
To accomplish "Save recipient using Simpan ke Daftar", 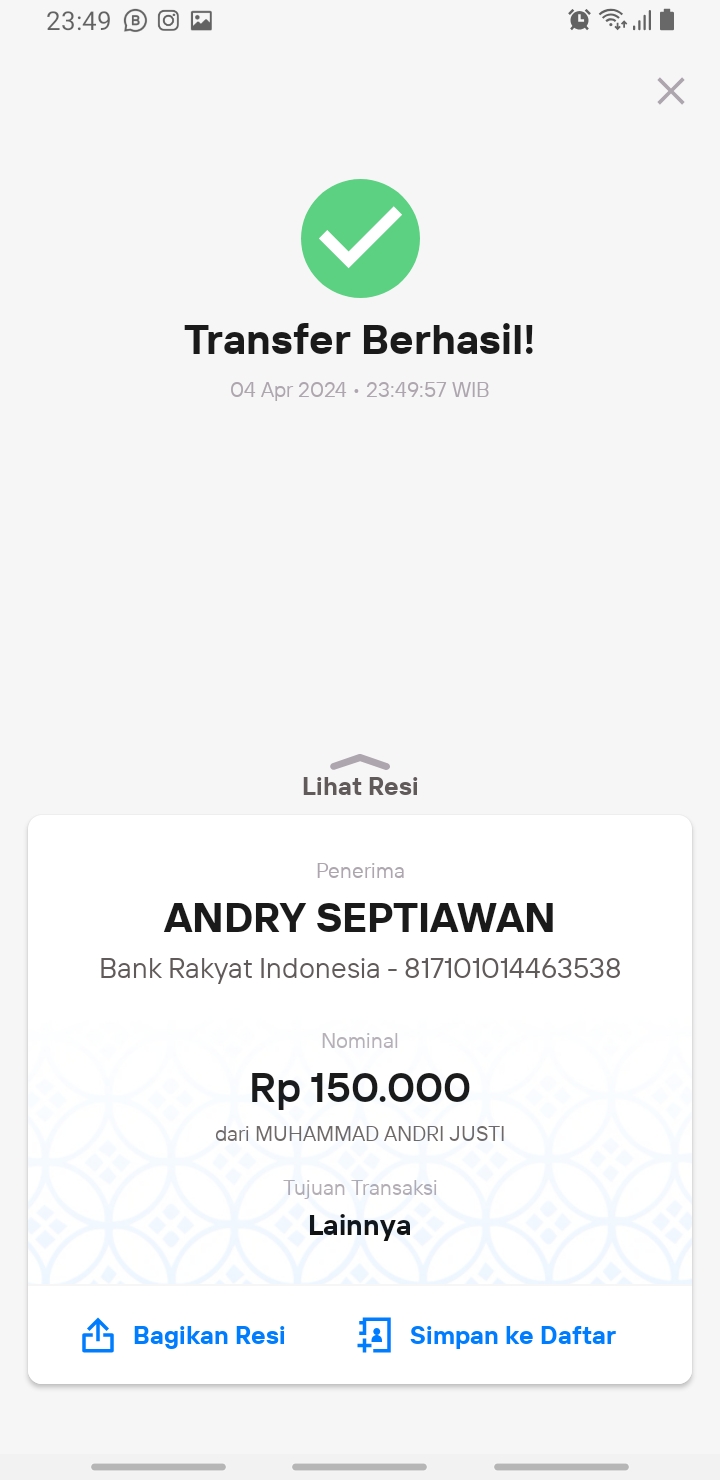I will coord(486,1335).
